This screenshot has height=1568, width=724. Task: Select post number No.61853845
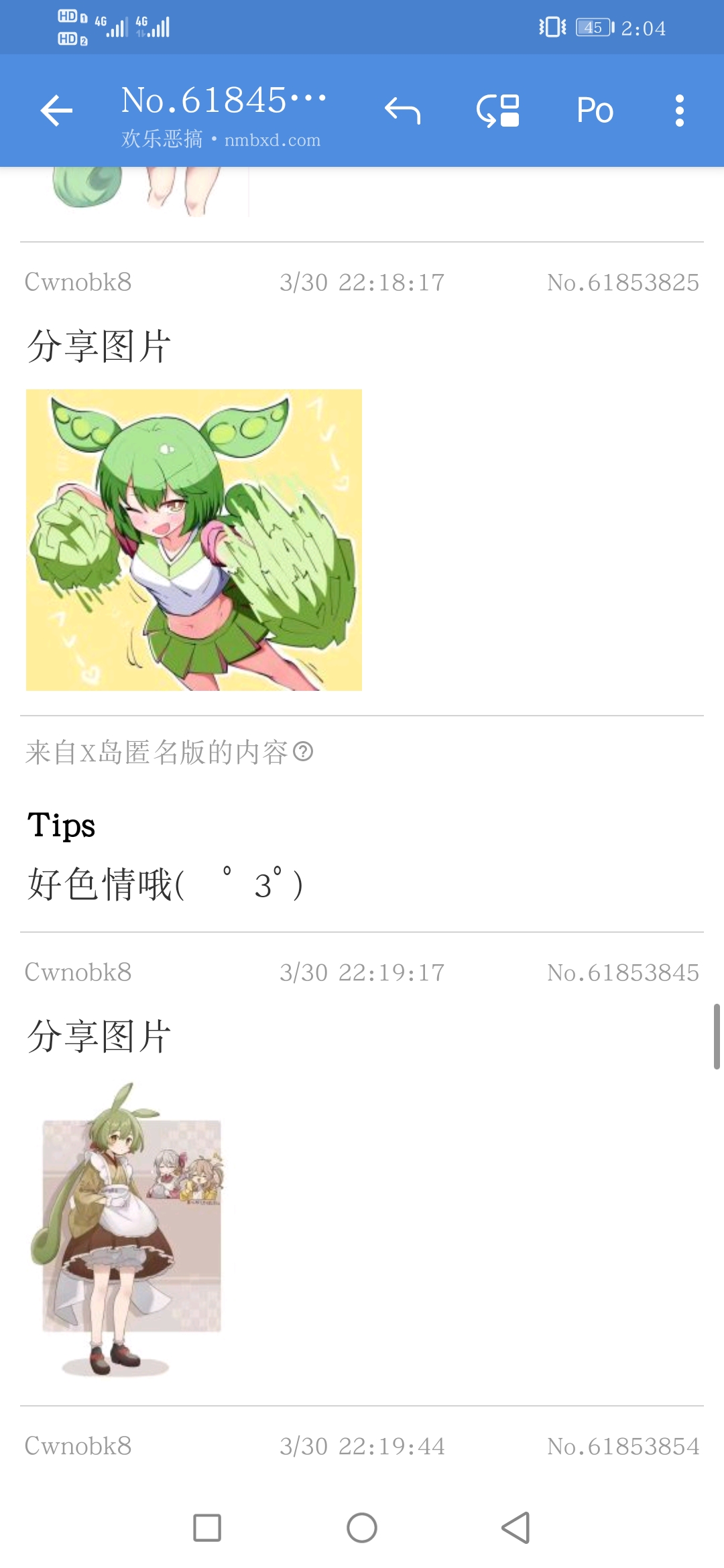623,973
